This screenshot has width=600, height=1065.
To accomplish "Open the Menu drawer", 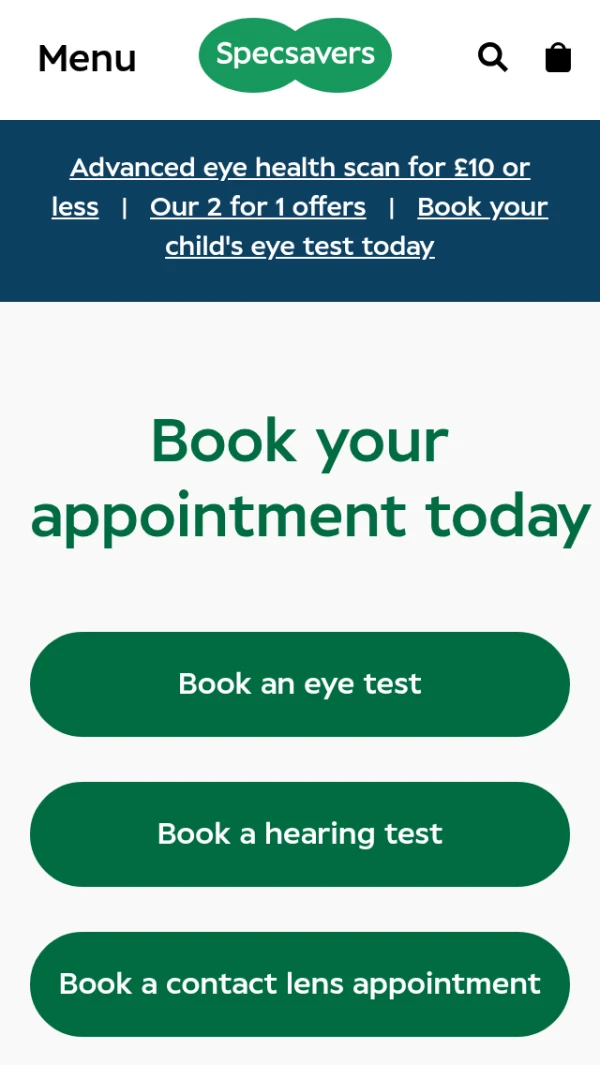I will click(x=87, y=59).
